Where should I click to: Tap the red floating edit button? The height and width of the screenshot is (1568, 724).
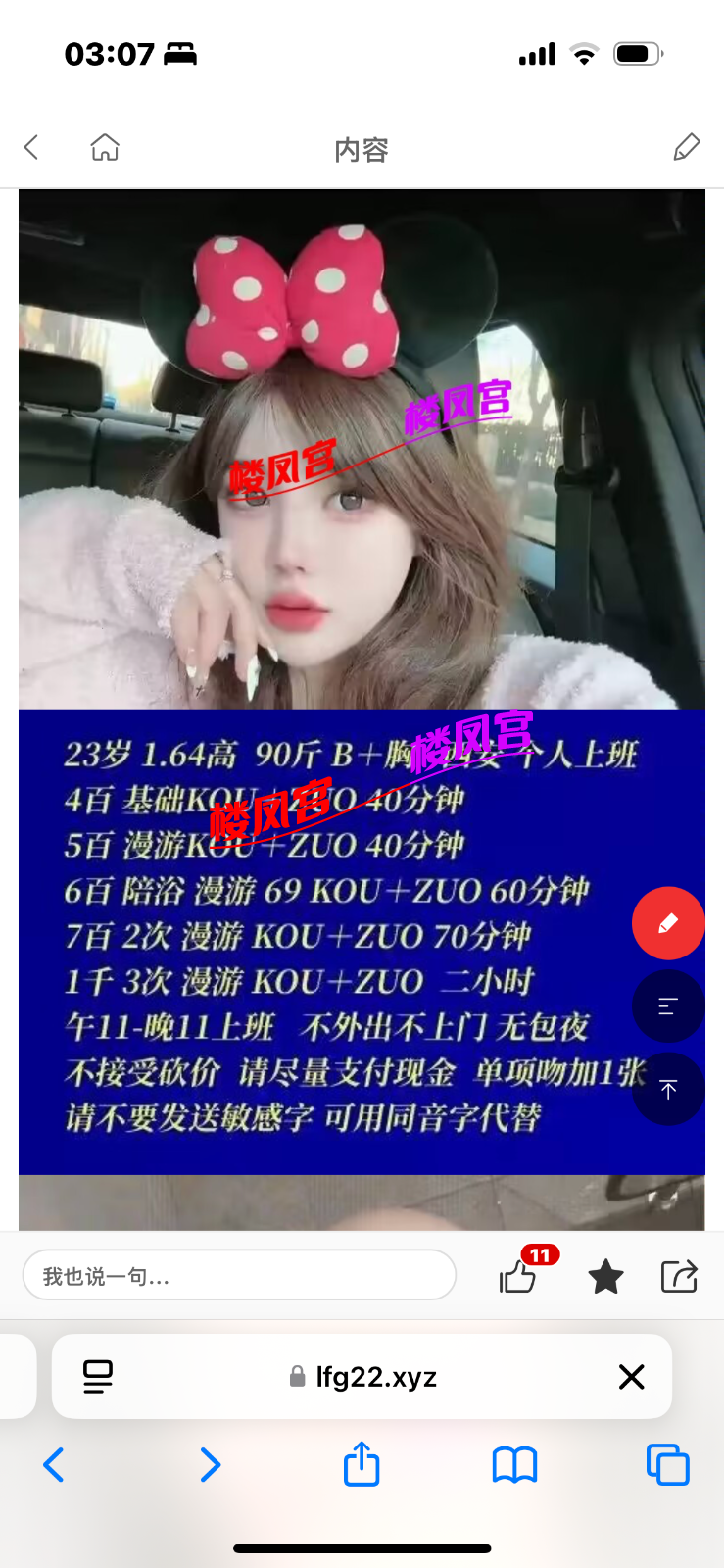(x=668, y=923)
